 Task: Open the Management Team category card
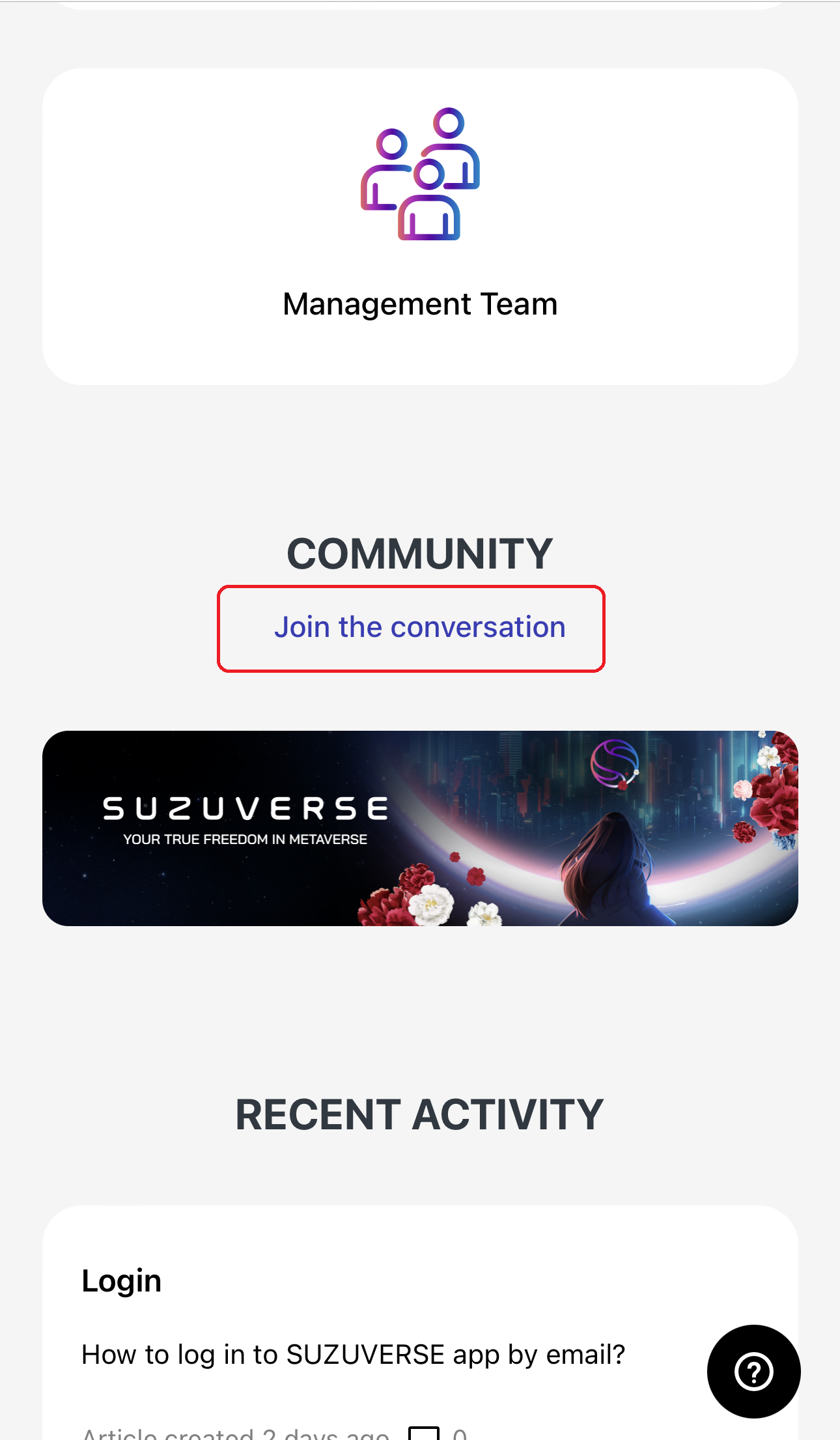click(420, 227)
